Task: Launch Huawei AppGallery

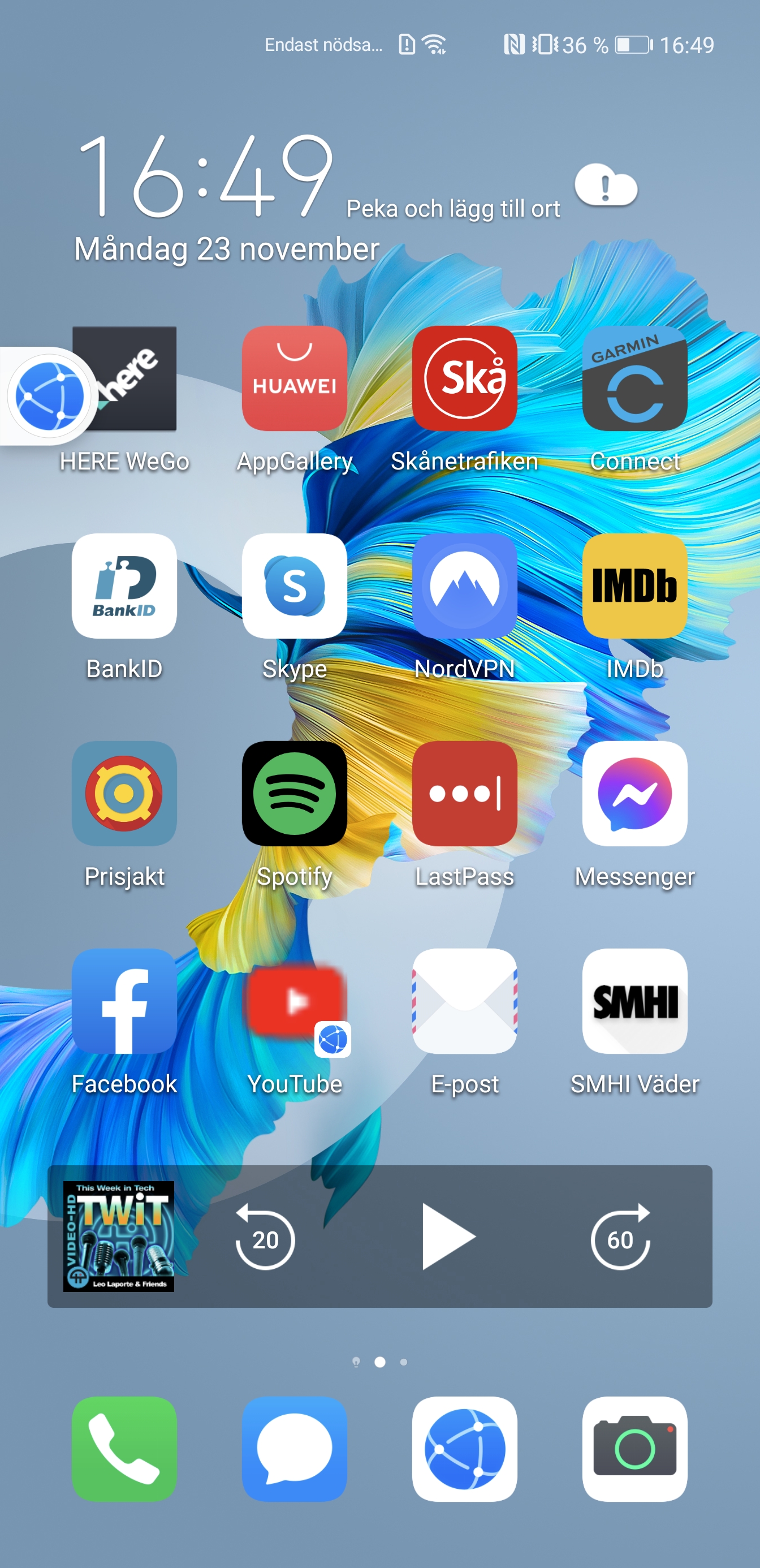Action: coord(295,378)
